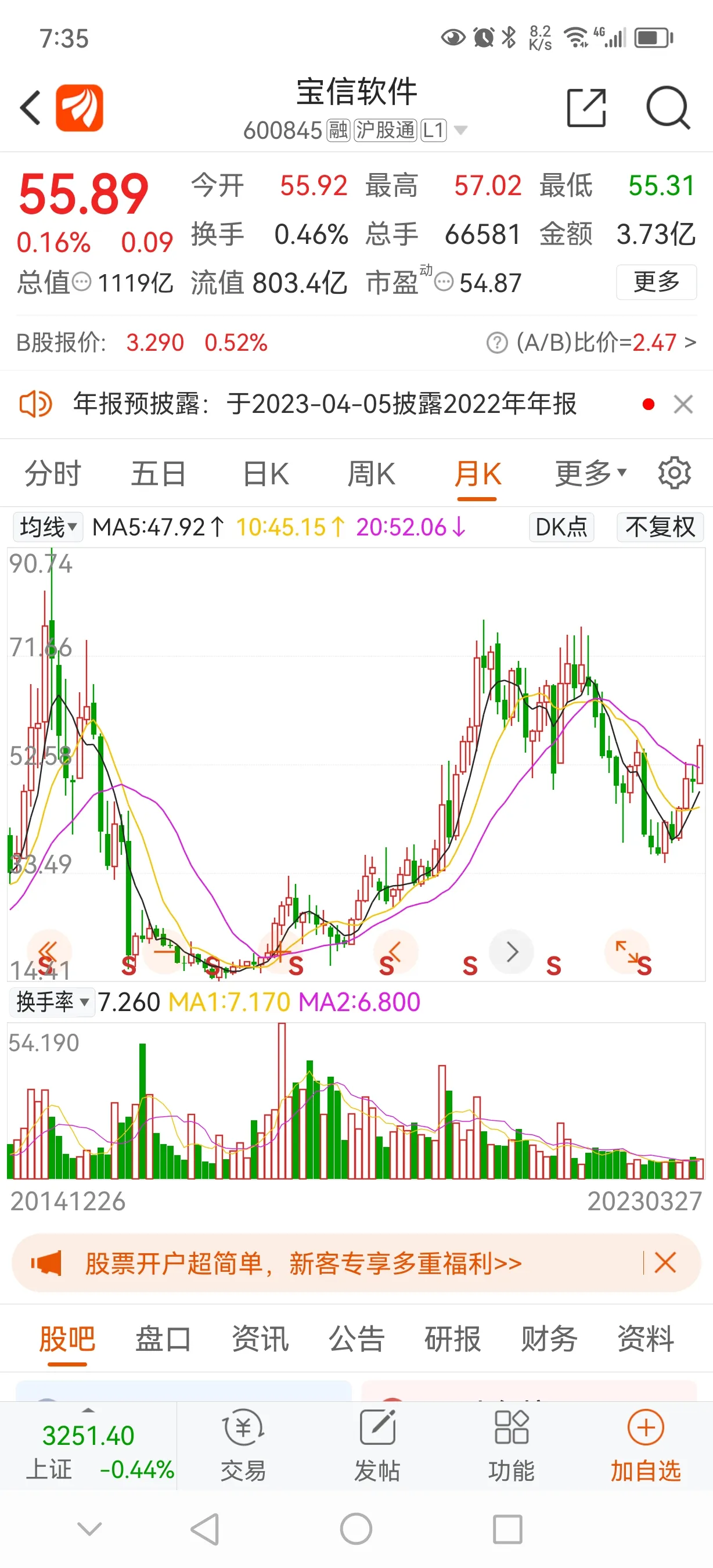Change the 不复权 adjustment setting
Viewport: 713px width, 1568px height.
[660, 527]
